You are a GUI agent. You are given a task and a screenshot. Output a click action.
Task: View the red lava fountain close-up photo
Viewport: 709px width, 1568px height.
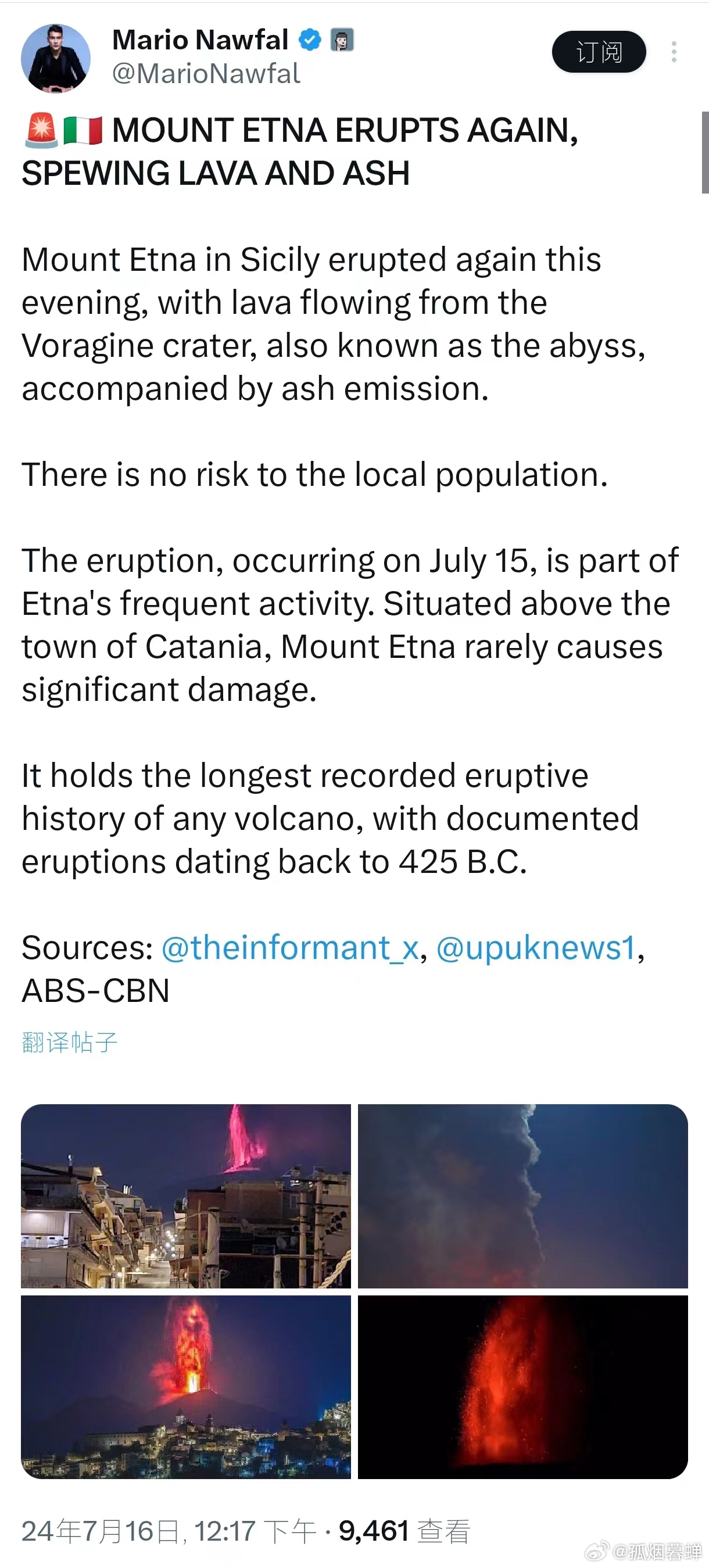[x=523, y=1387]
